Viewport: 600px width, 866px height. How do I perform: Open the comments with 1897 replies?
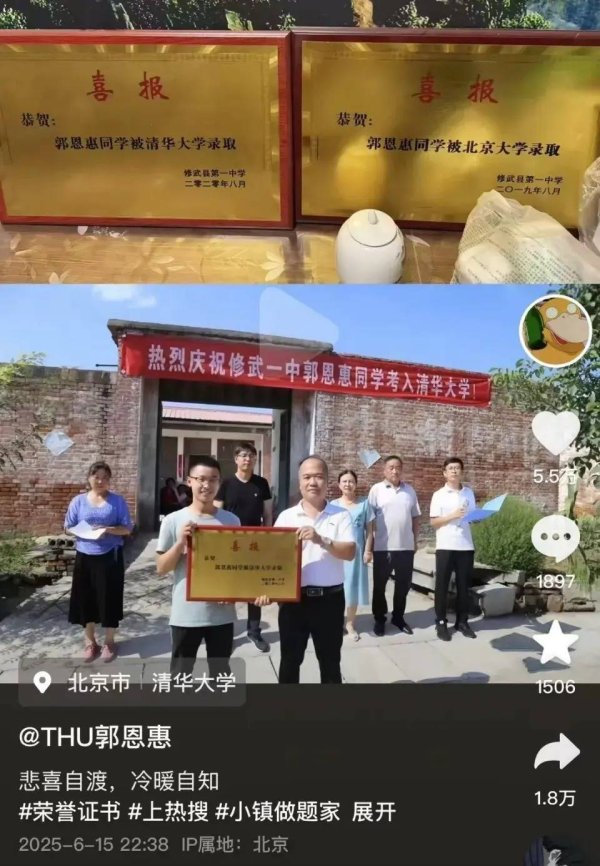pyautogui.click(x=555, y=540)
